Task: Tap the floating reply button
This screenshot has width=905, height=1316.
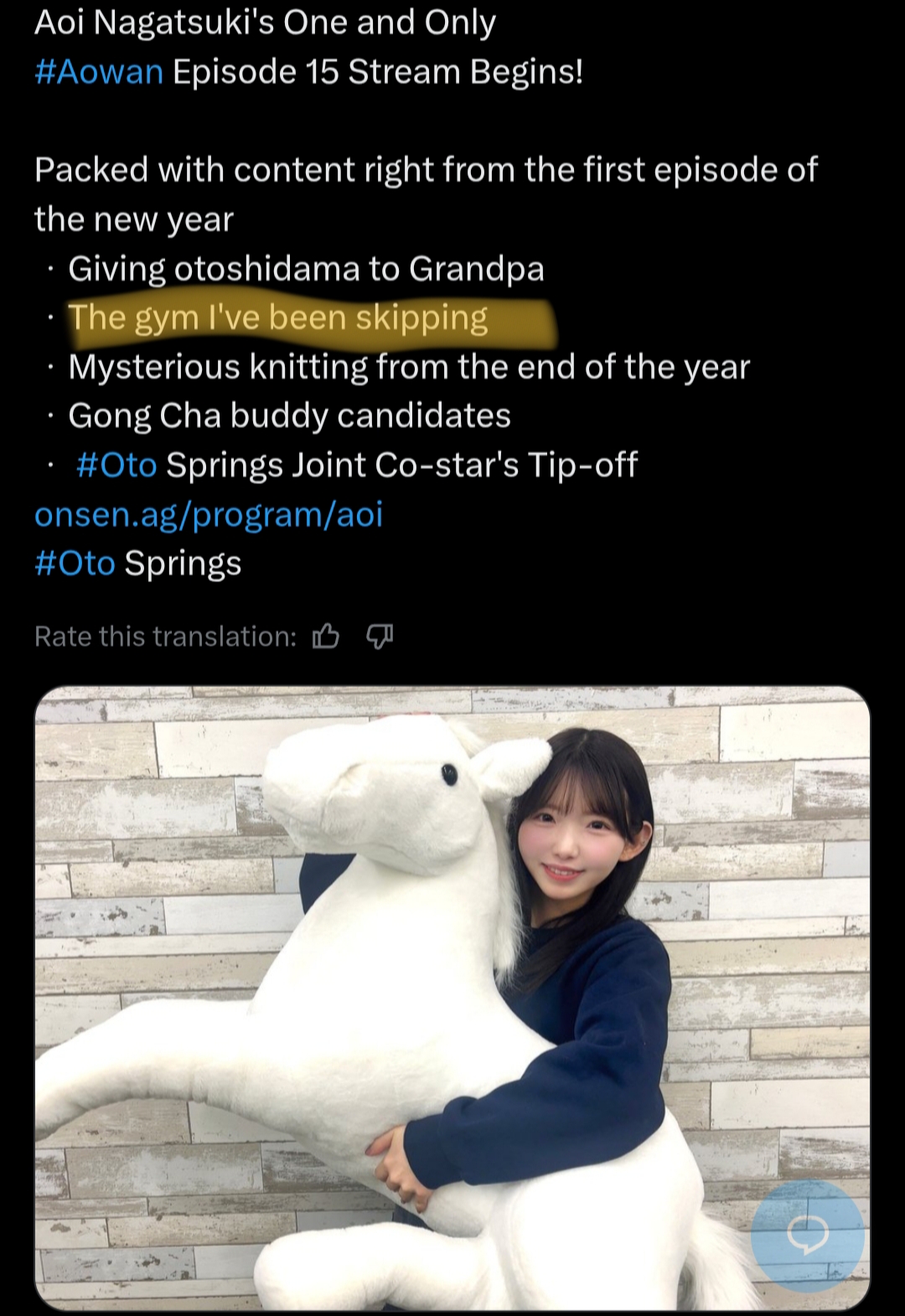Action: point(807,1234)
